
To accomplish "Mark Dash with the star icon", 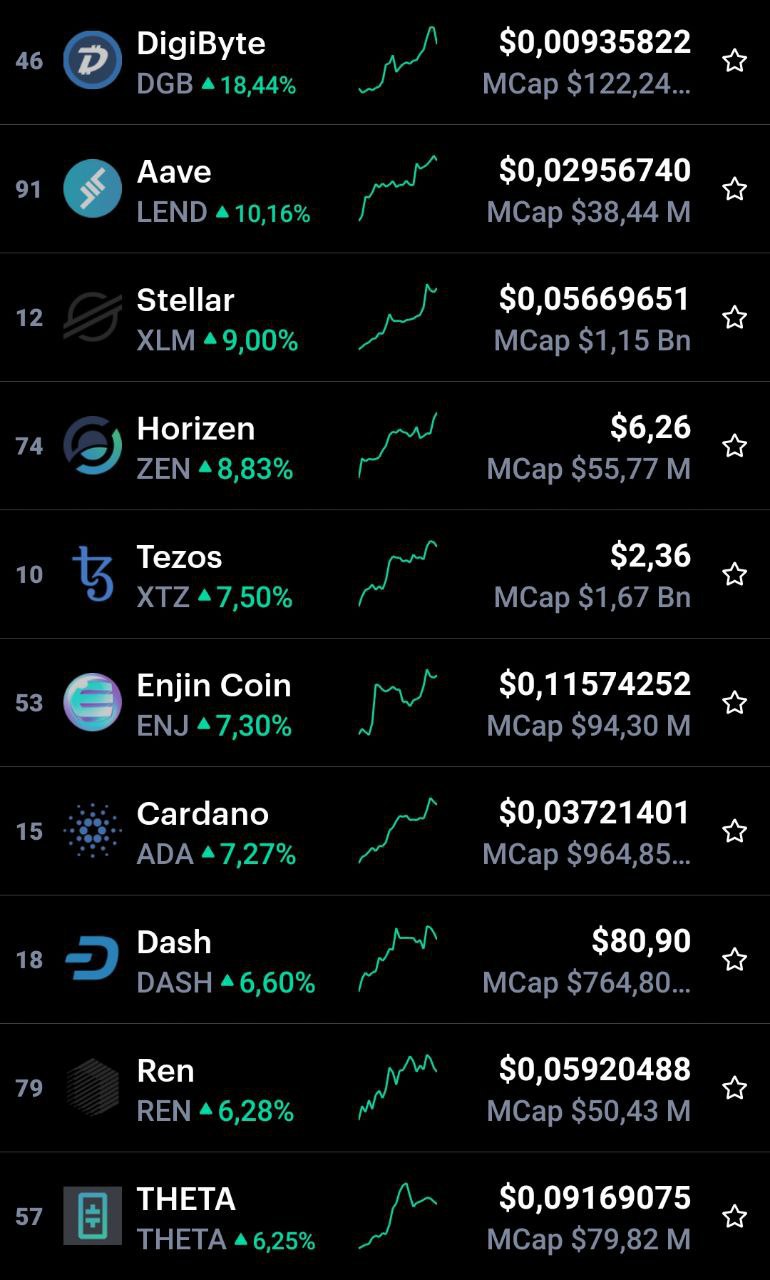I will tap(735, 959).
